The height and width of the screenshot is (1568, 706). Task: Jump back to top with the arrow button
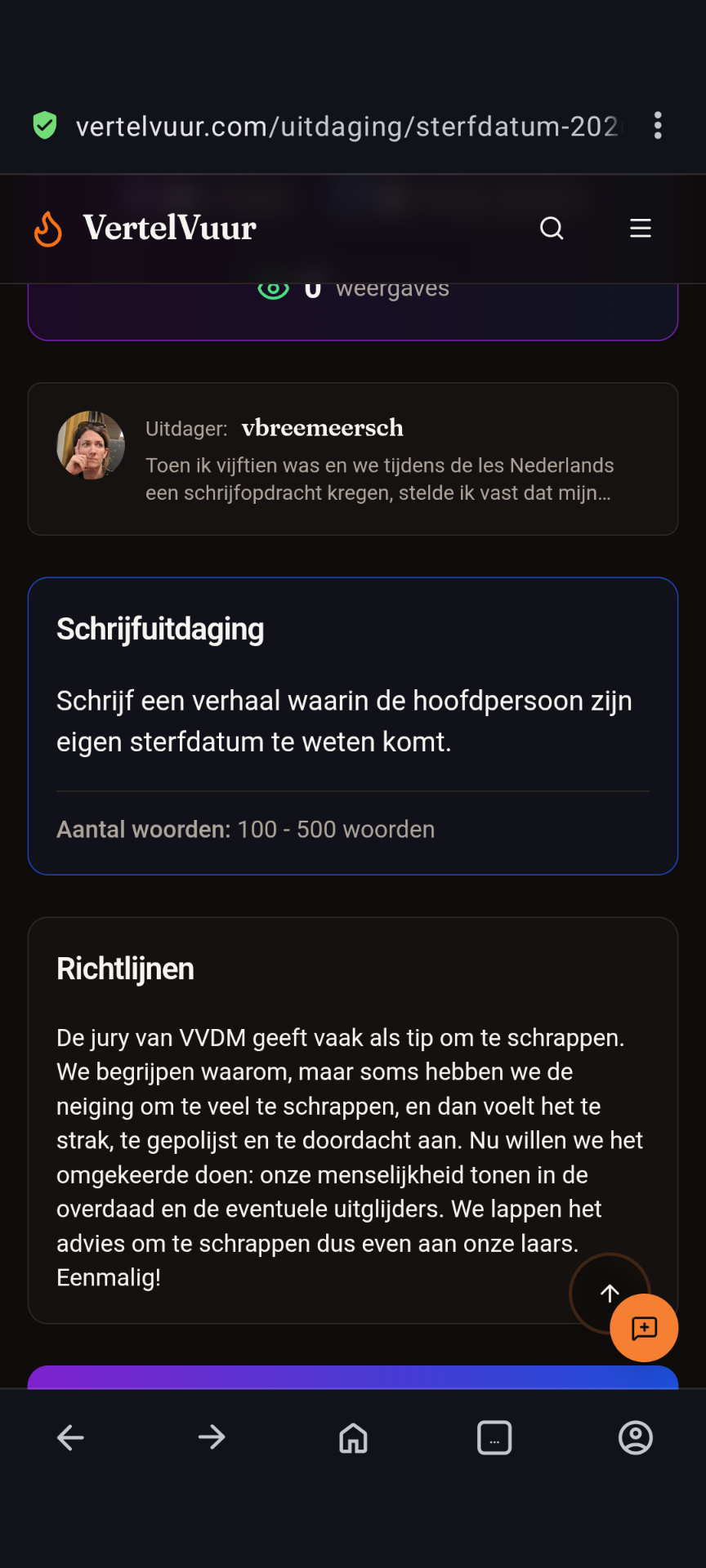click(610, 1293)
